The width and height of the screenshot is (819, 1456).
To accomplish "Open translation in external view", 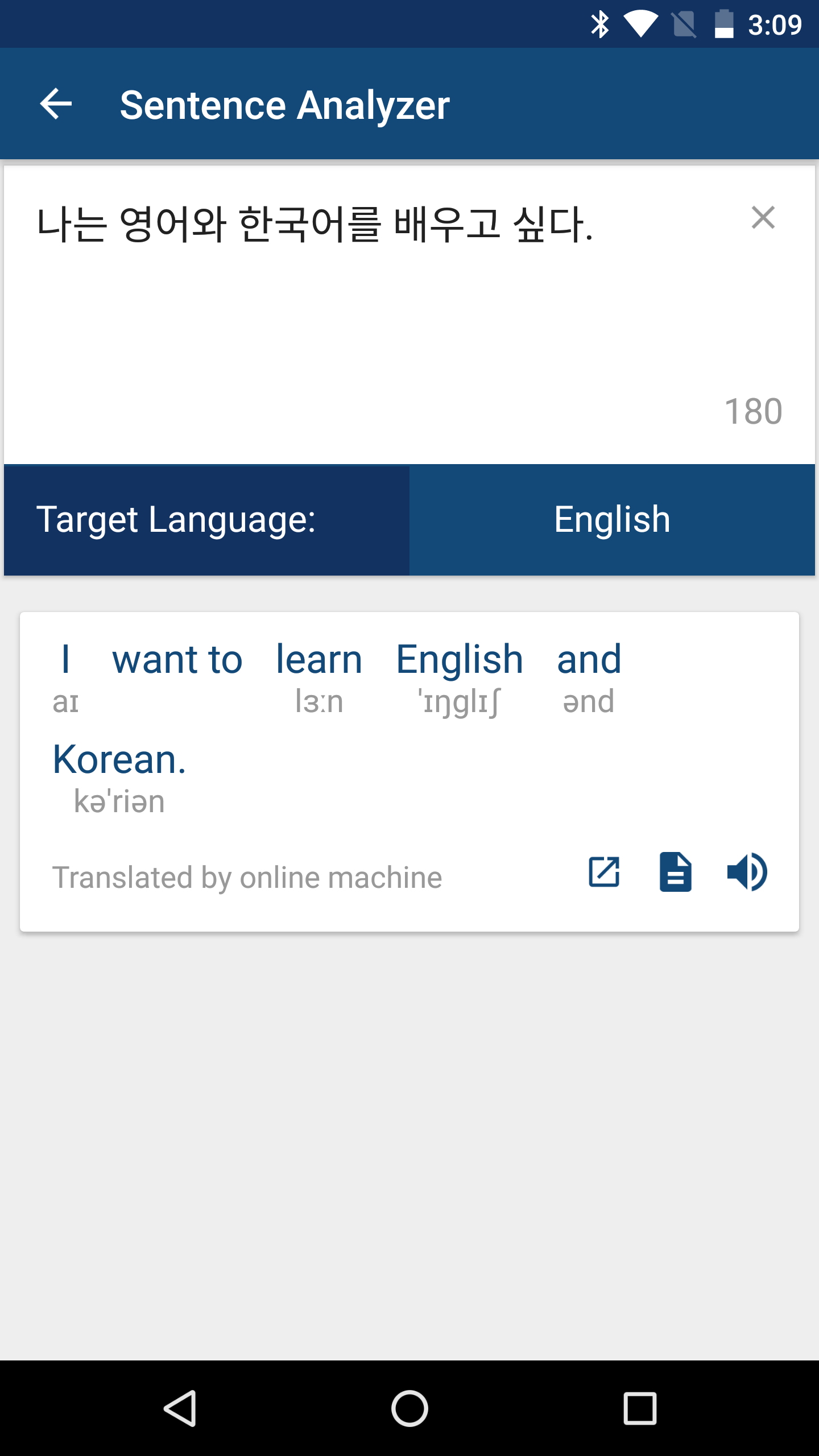I will (604, 872).
